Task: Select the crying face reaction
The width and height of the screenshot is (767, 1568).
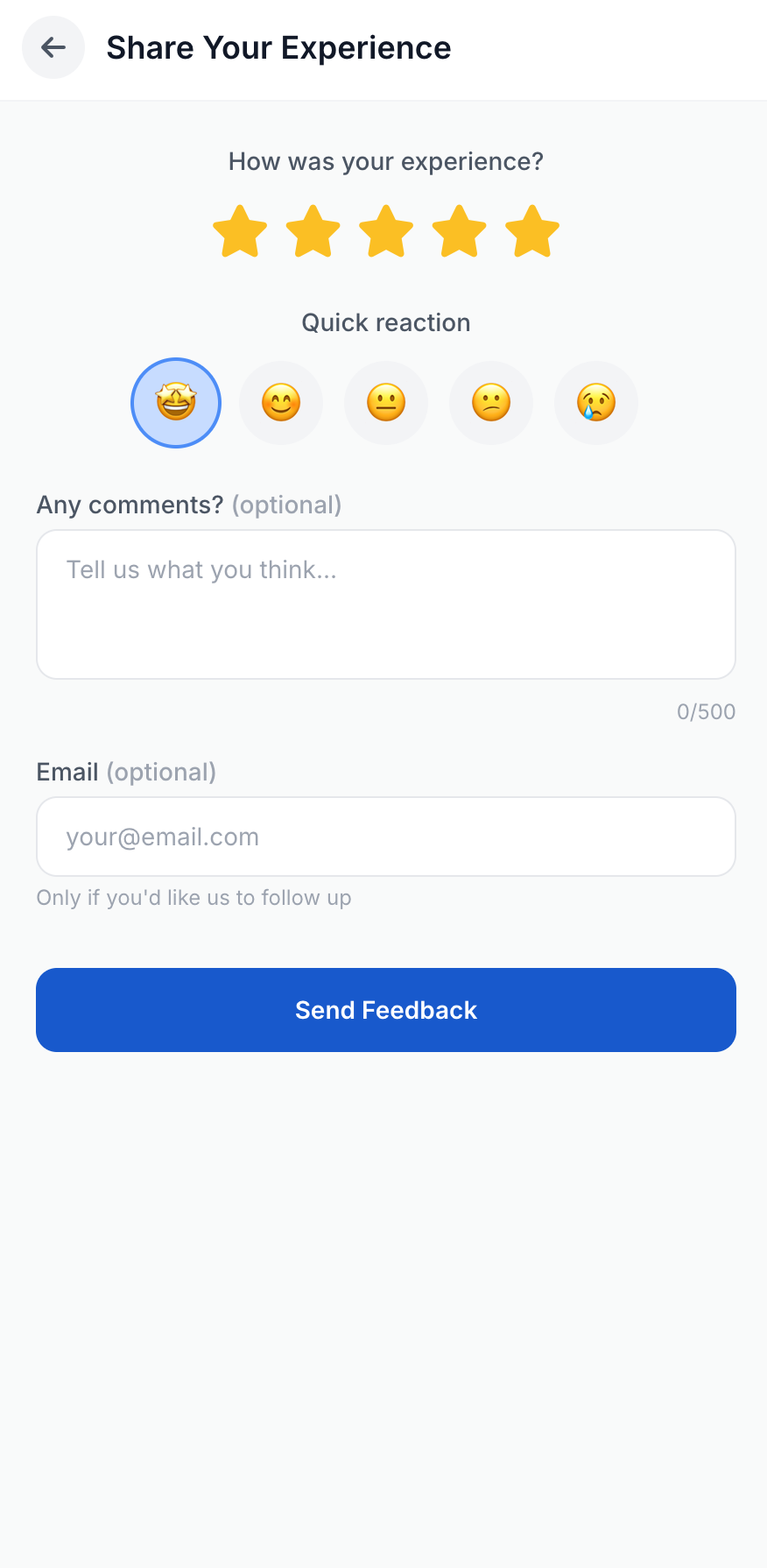Action: pos(596,403)
